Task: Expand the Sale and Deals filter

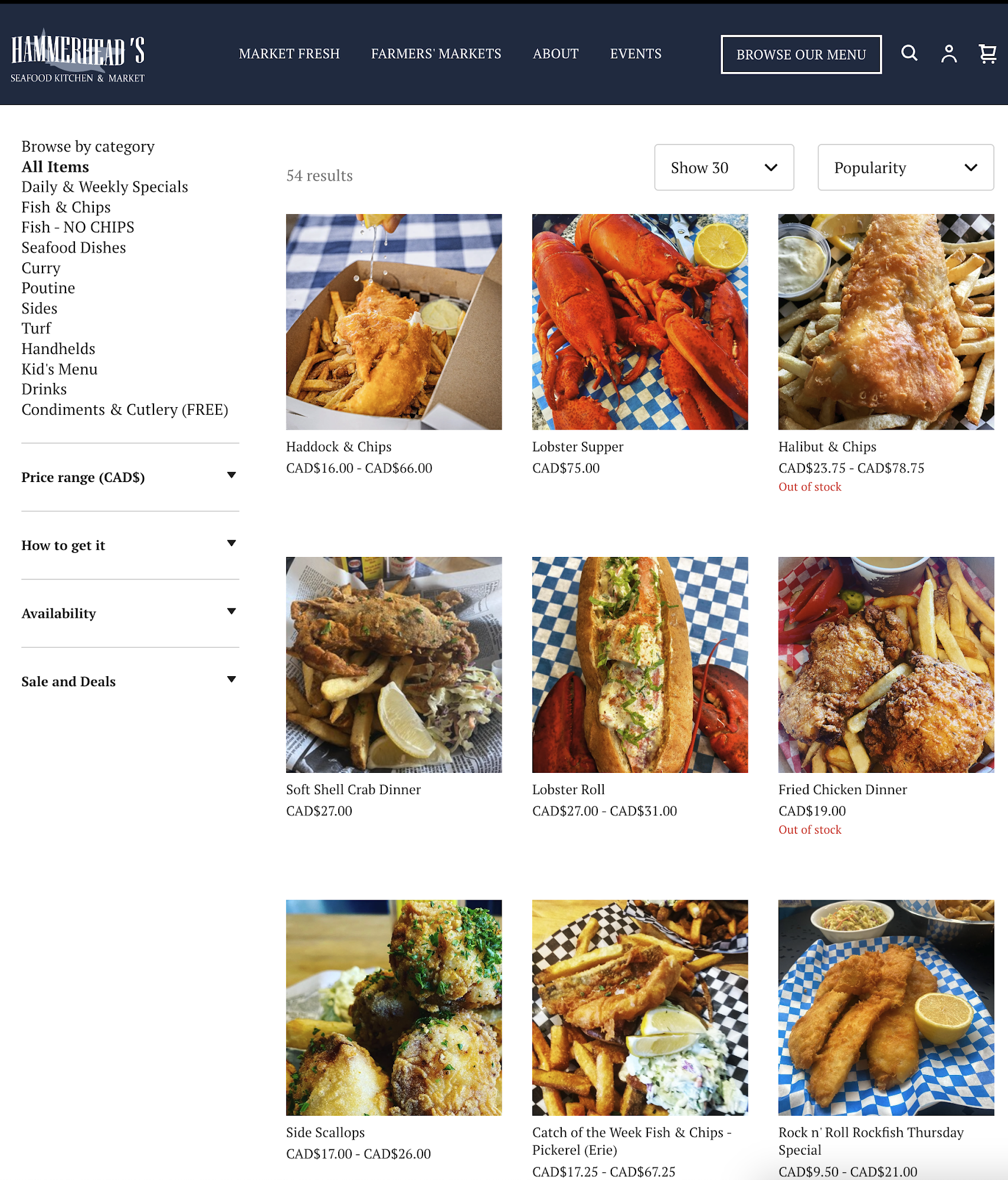Action: tap(130, 681)
